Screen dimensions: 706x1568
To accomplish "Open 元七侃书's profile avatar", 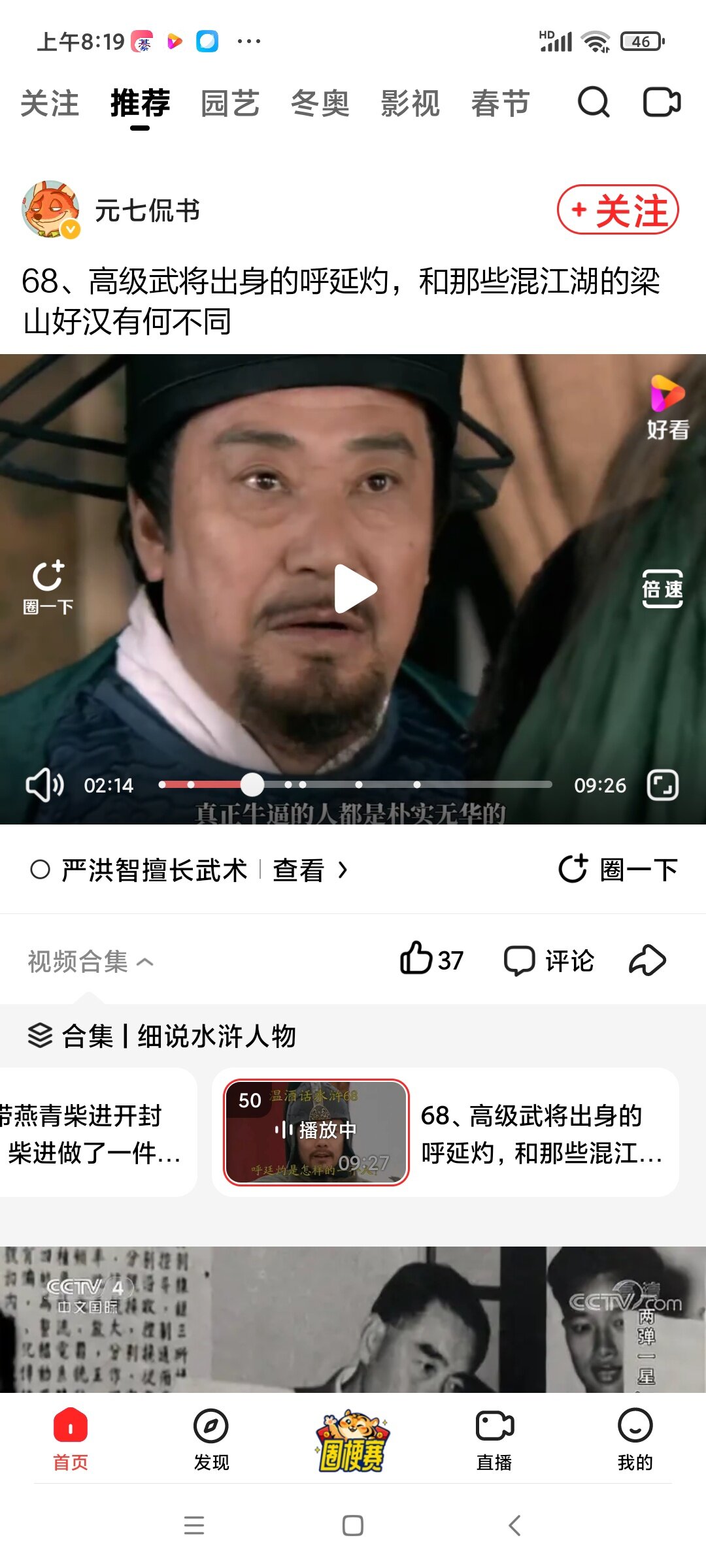I will pyautogui.click(x=51, y=210).
